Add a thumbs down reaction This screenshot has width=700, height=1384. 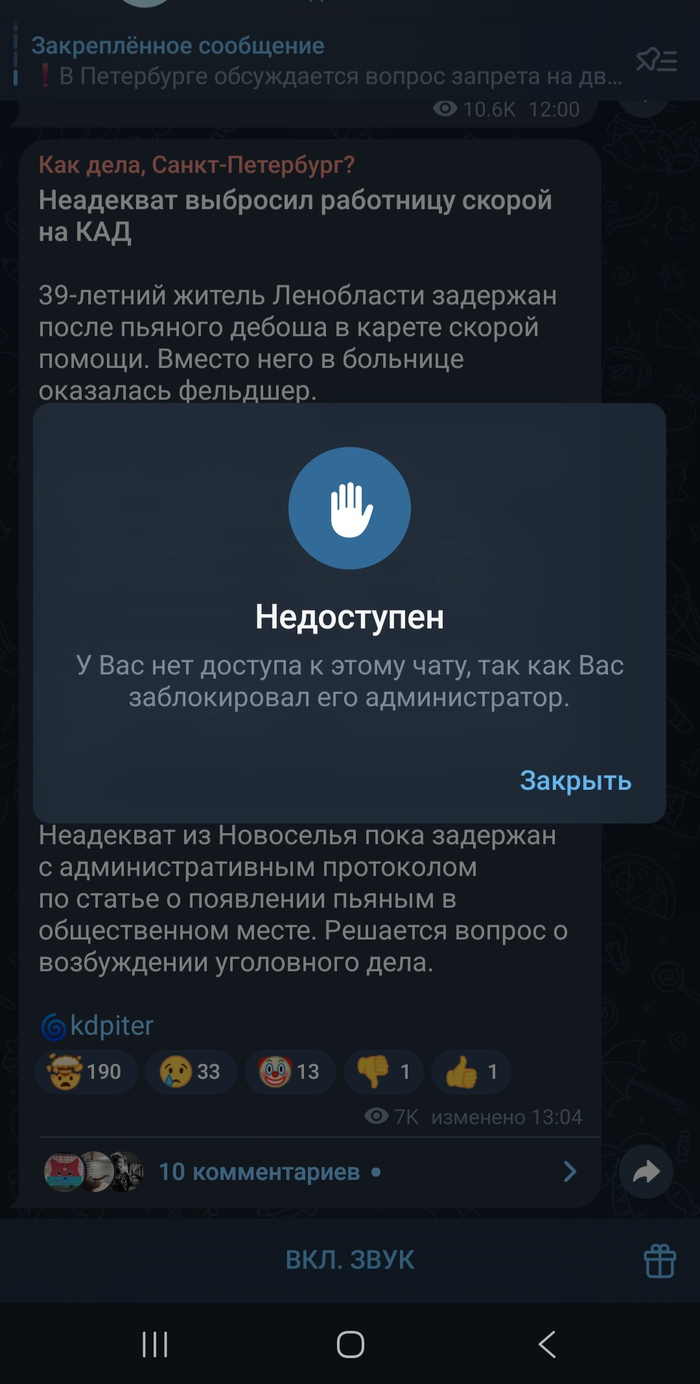[x=383, y=1072]
